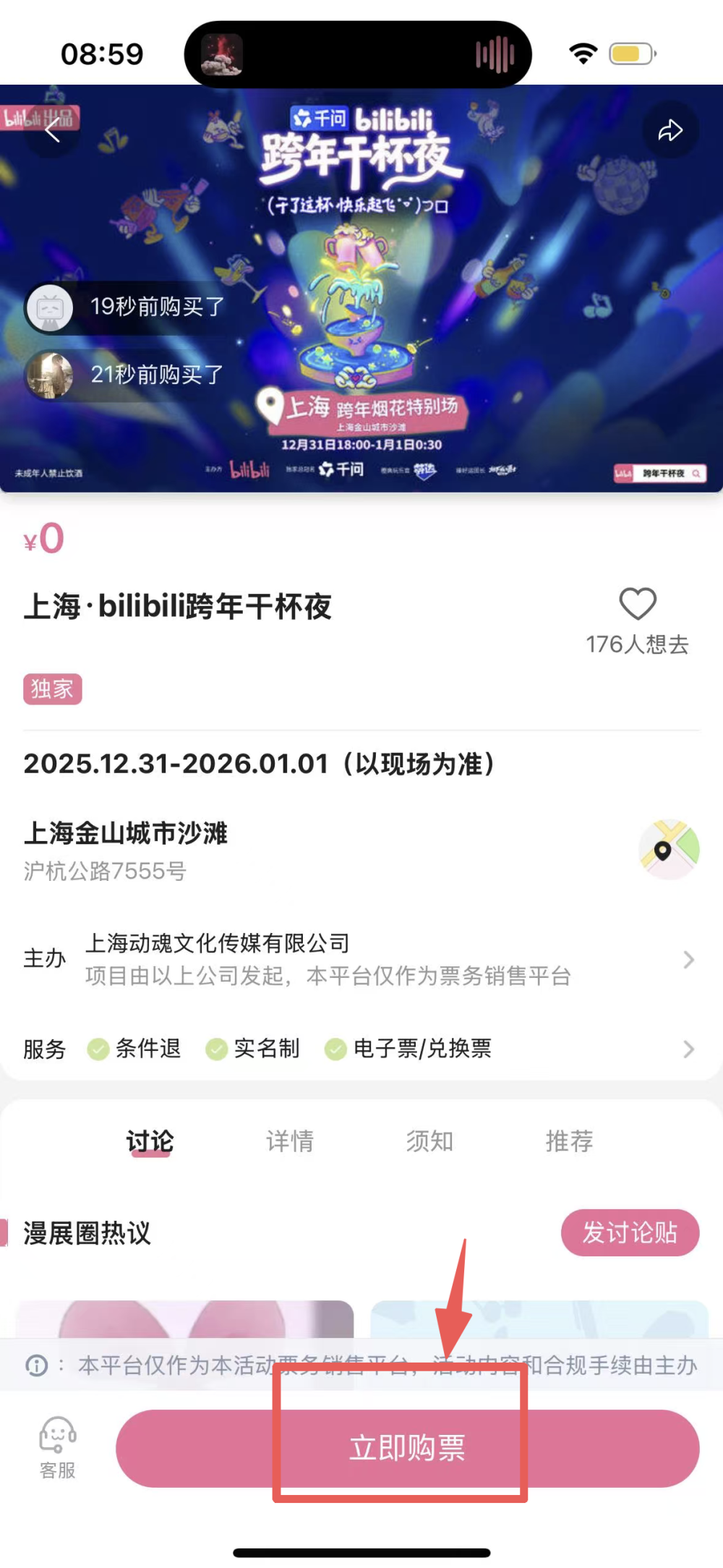This screenshot has height=1568, width=723.
Task: Open the share icon at top right
Action: click(670, 130)
